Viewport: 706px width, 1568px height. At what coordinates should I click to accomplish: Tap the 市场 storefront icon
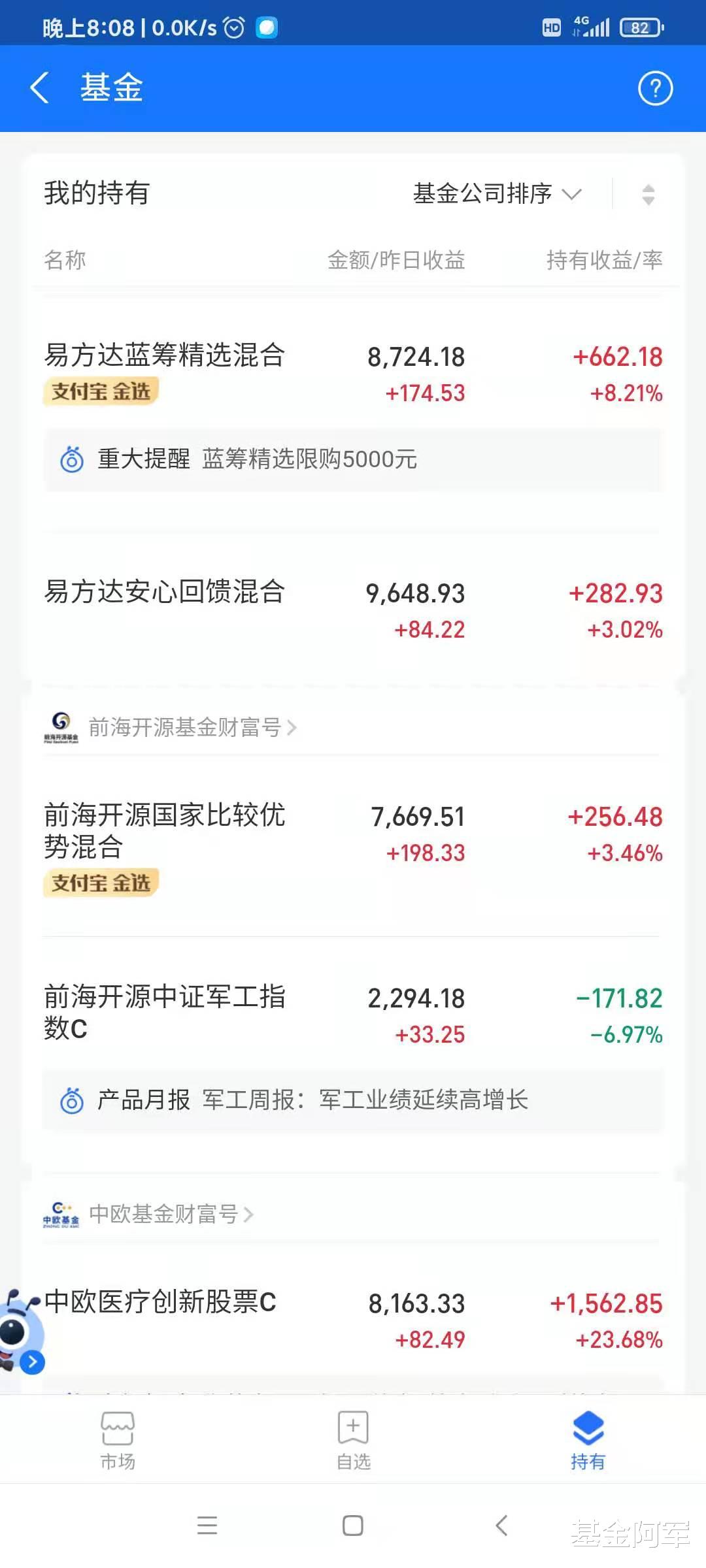(x=117, y=1426)
